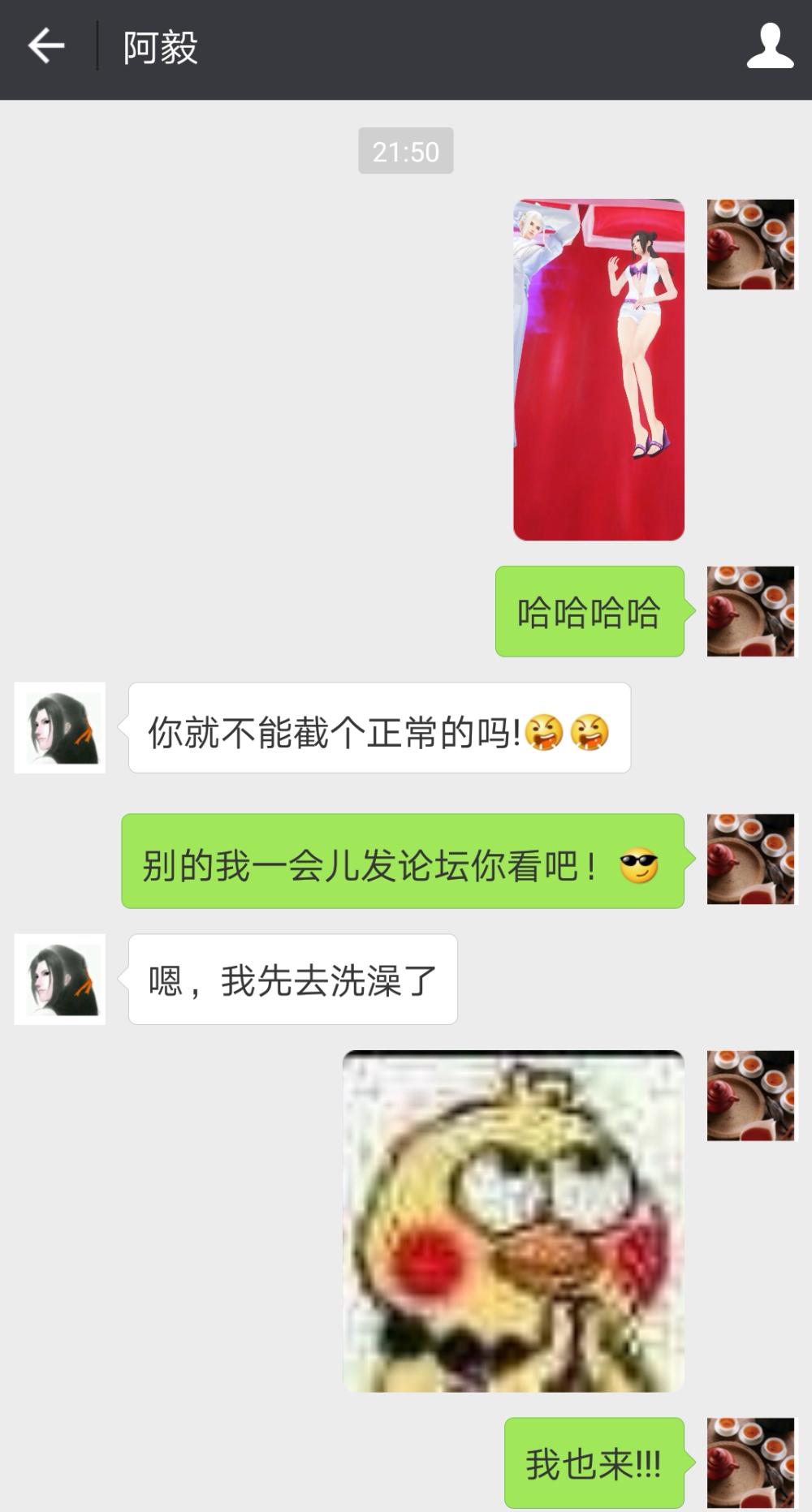Open my avatar beside the "哈哈哈哈" message
The image size is (812, 1512).
(x=751, y=611)
